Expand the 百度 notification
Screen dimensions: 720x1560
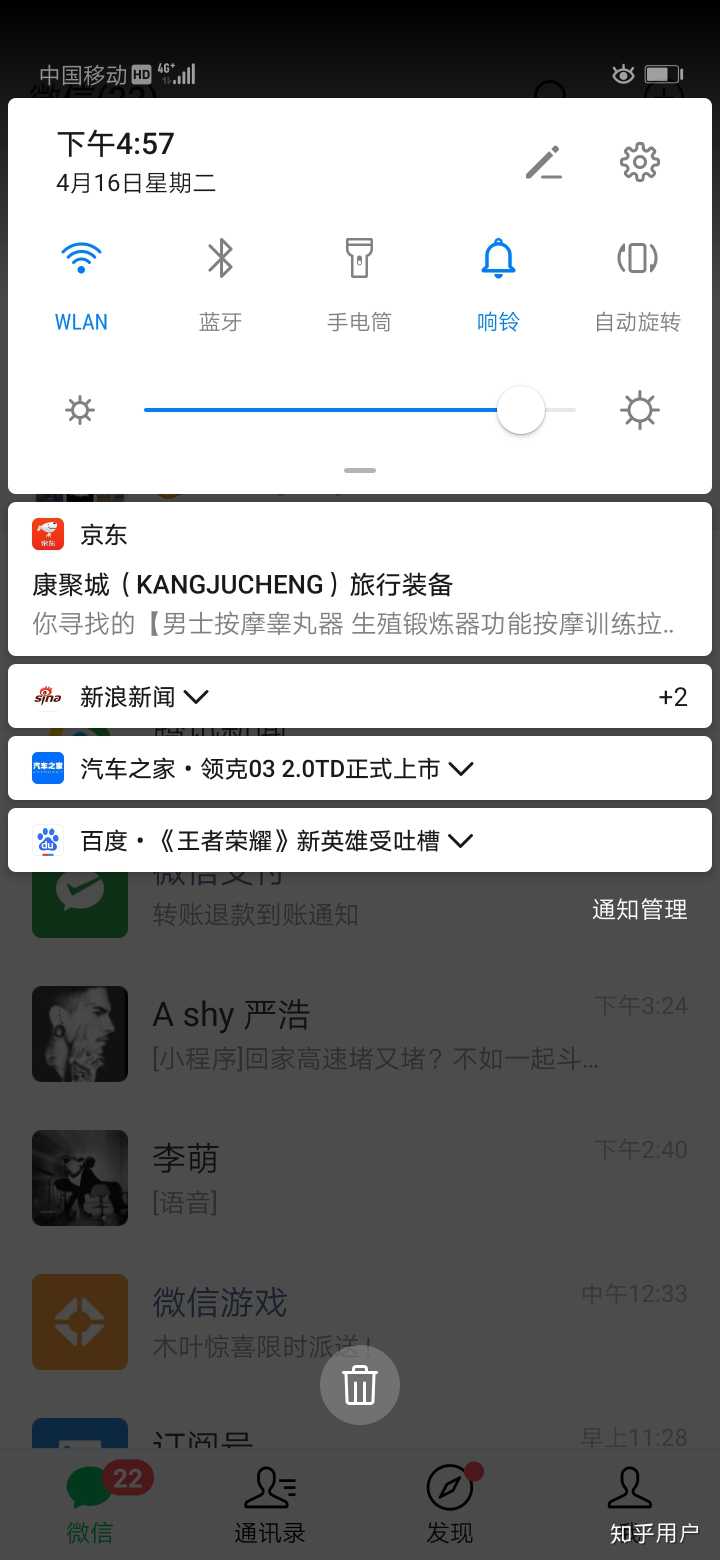(460, 841)
